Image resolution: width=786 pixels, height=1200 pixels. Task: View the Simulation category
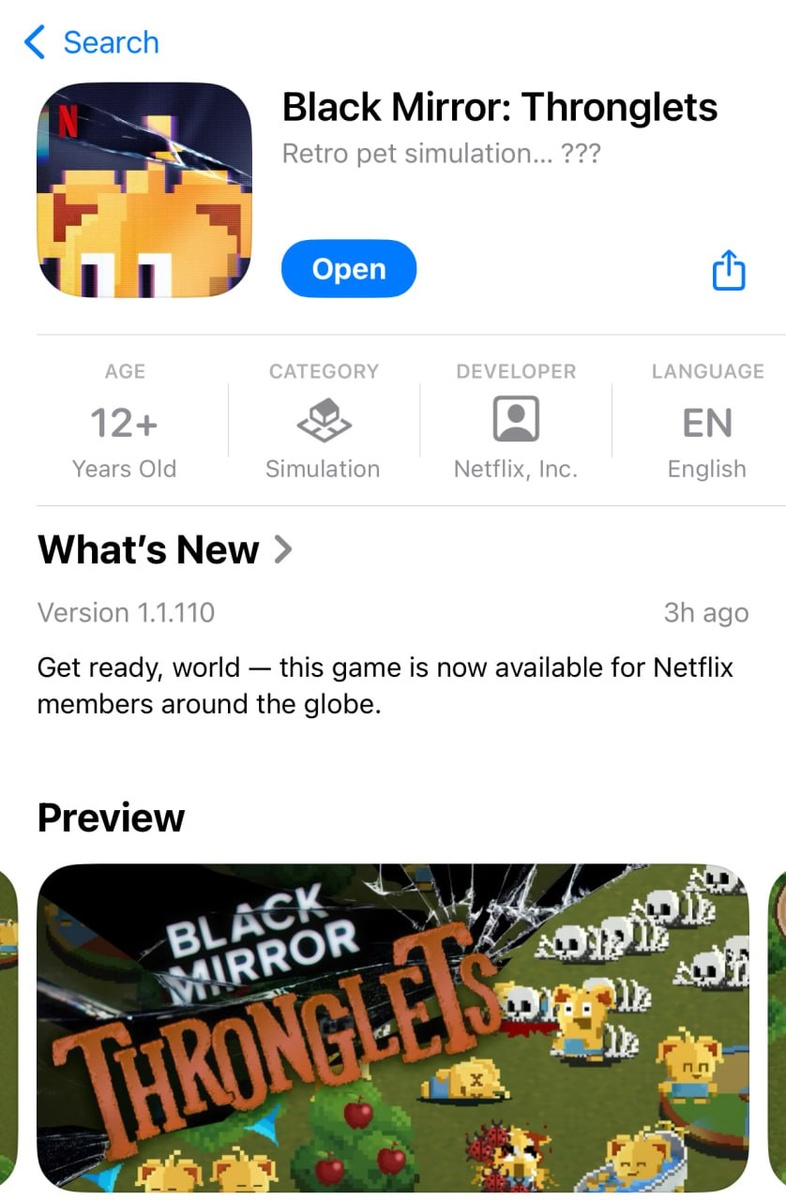coord(323,421)
